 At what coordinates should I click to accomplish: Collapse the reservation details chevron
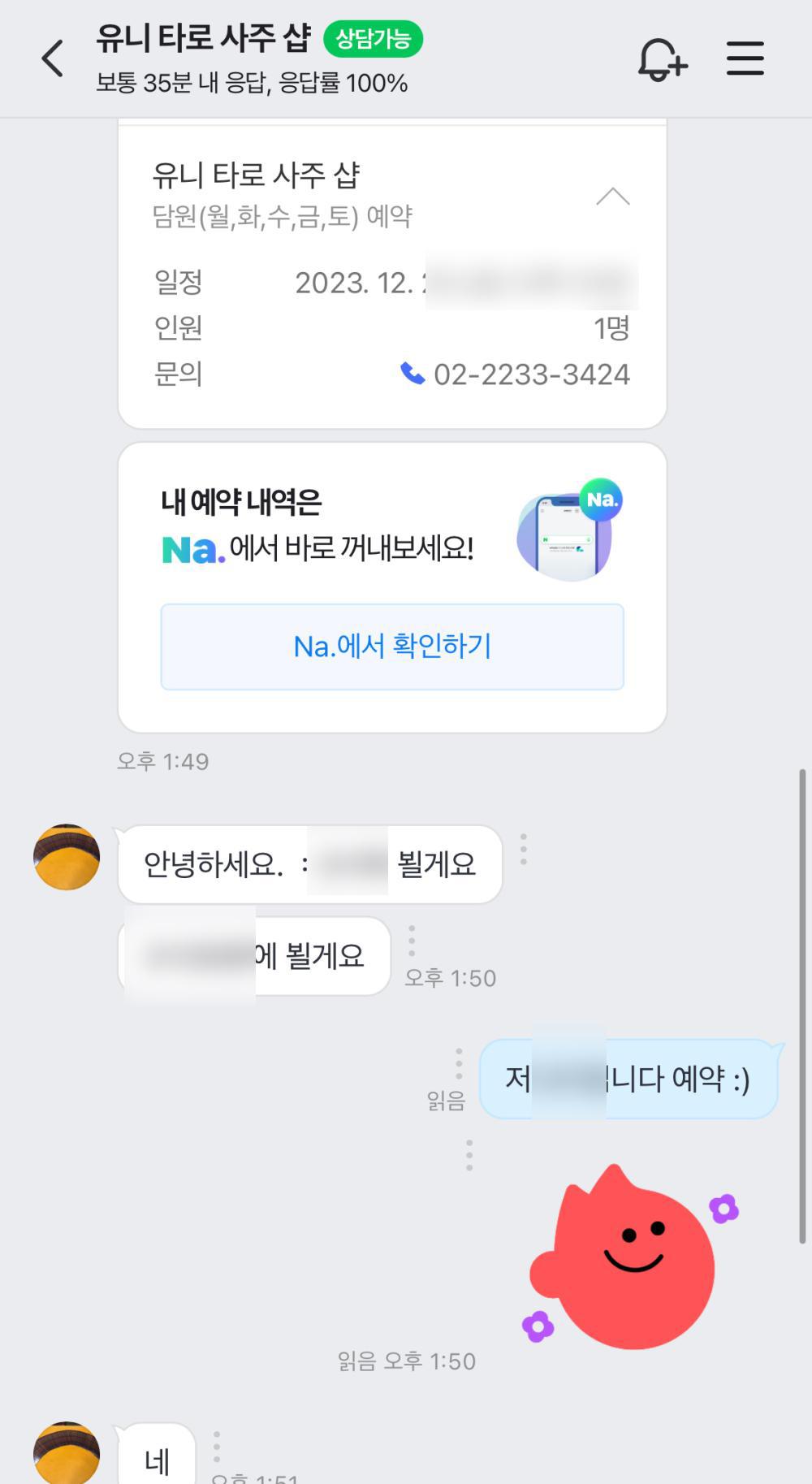tap(613, 197)
